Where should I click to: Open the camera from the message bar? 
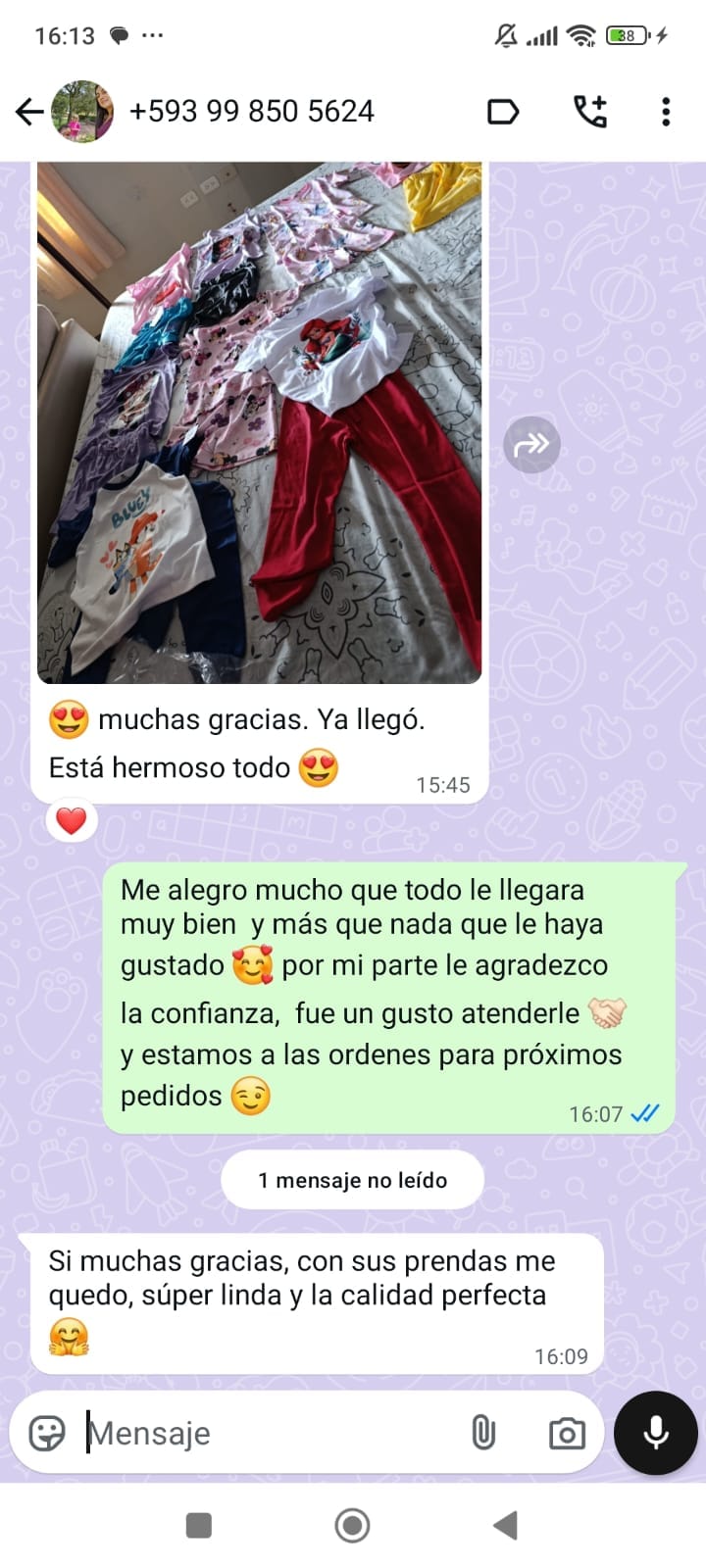[x=567, y=1433]
